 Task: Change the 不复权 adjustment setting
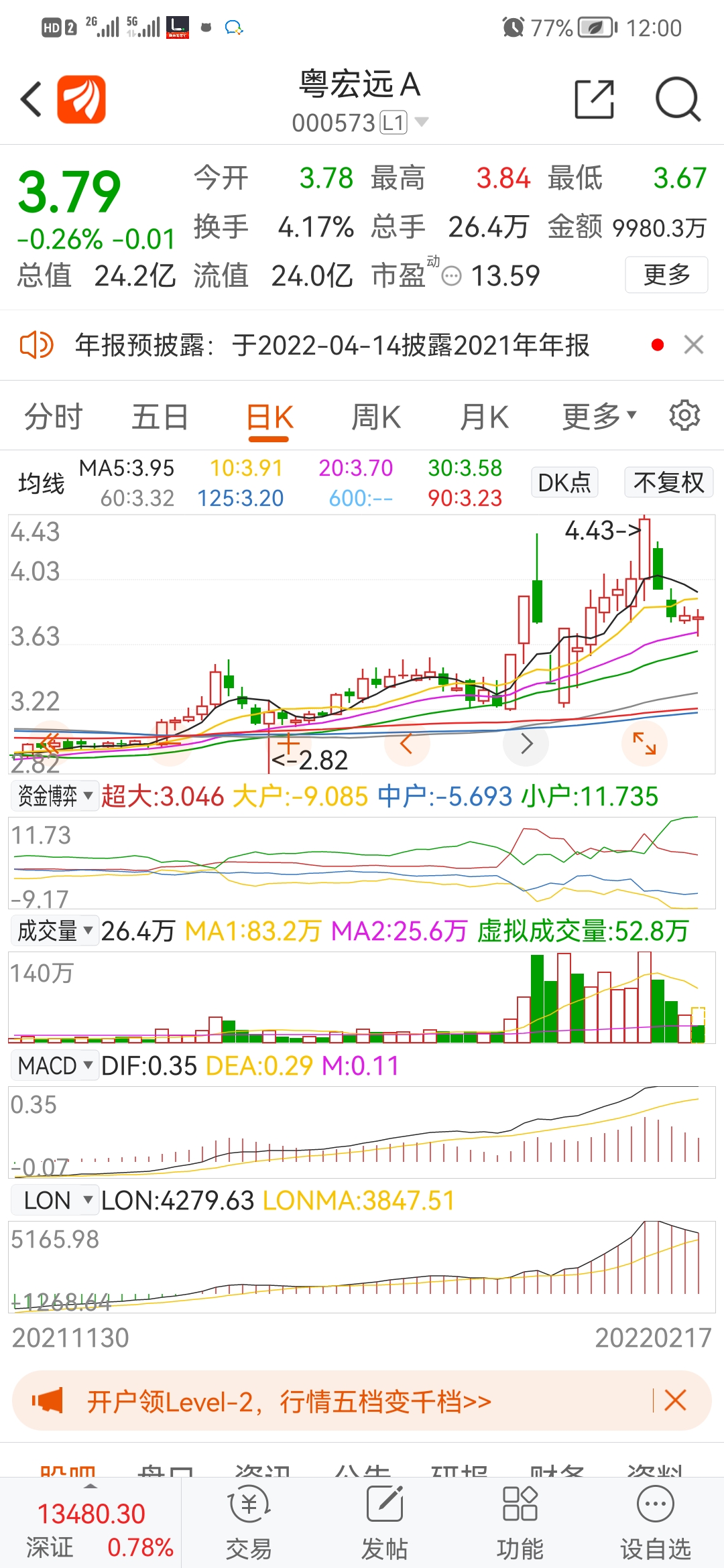tap(668, 482)
